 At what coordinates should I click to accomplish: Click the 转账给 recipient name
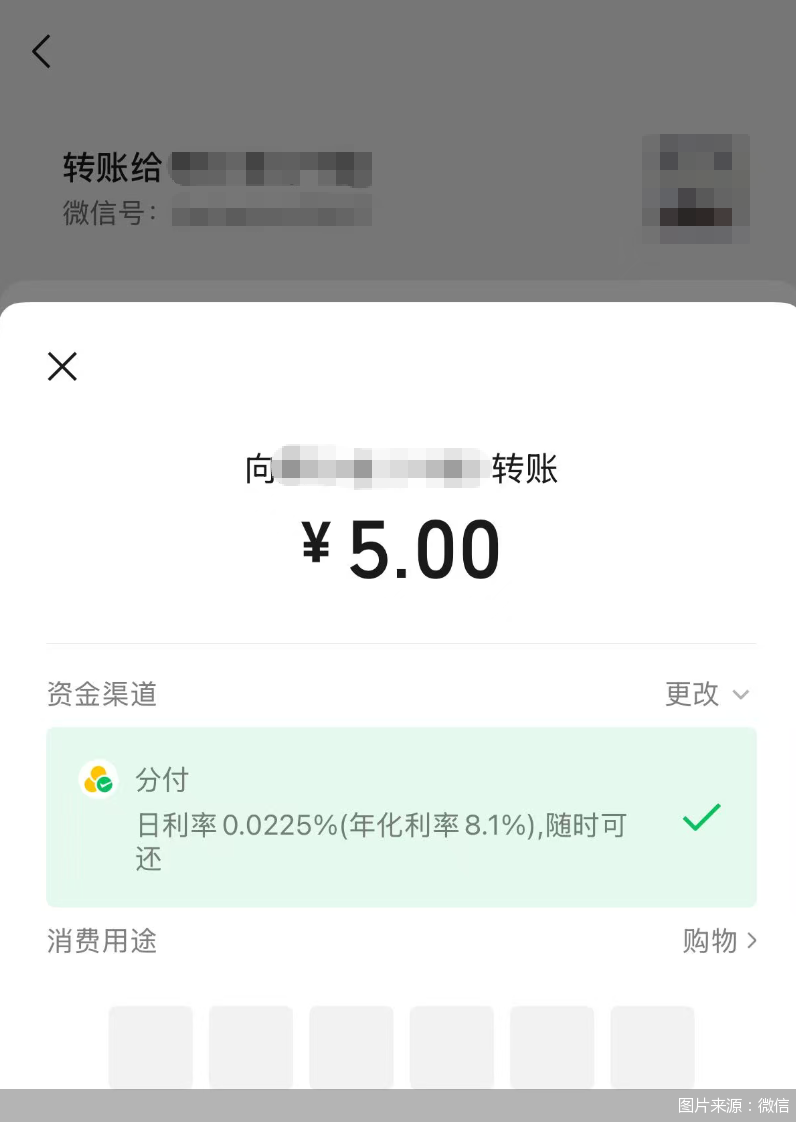pyautogui.click(x=112, y=168)
